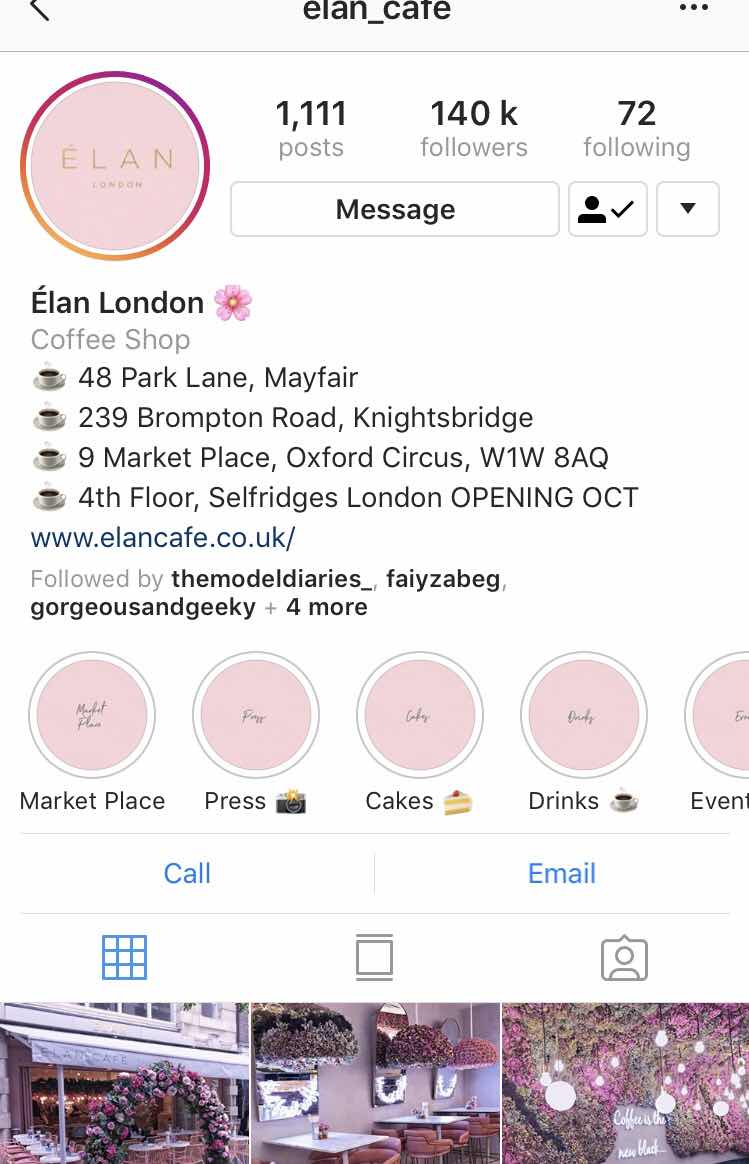The width and height of the screenshot is (749, 1164).
Task: Email Élan London
Action: 561,873
